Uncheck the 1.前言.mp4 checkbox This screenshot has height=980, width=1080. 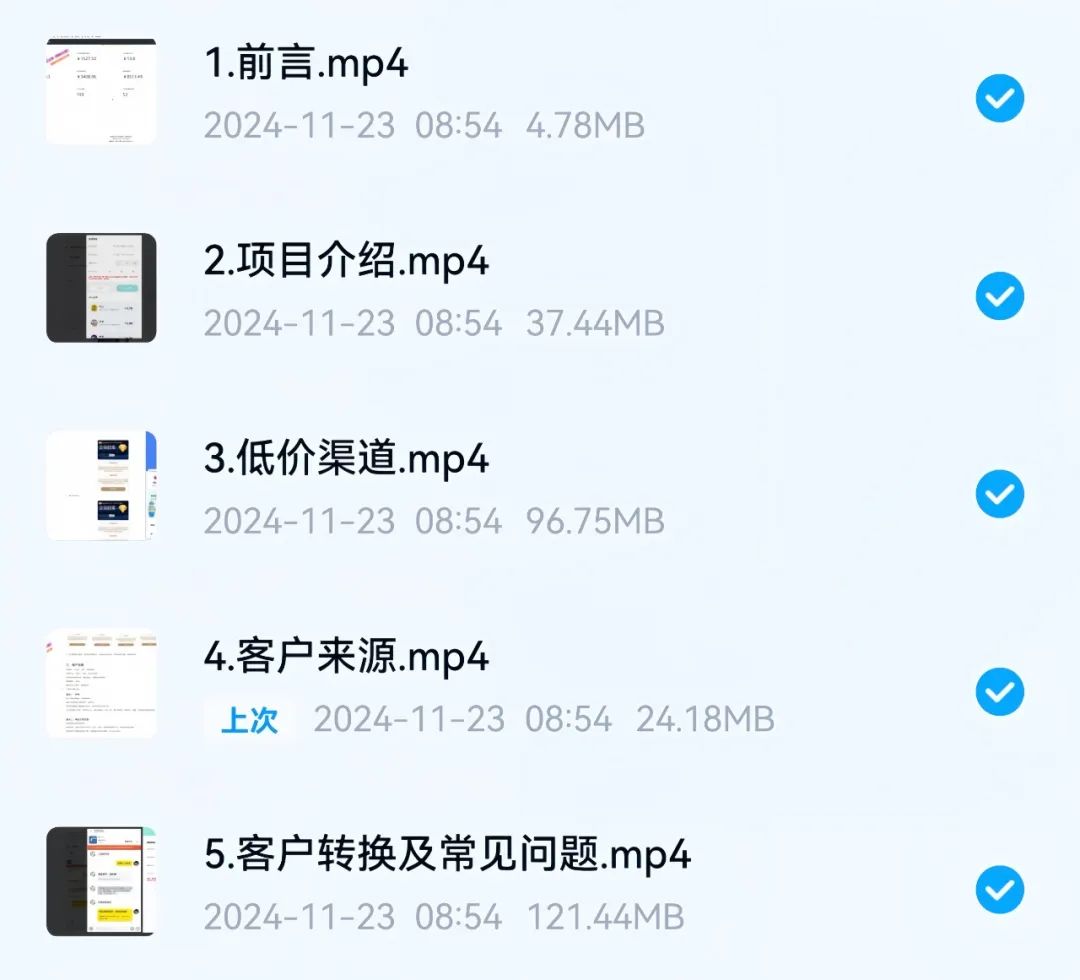pos(999,98)
